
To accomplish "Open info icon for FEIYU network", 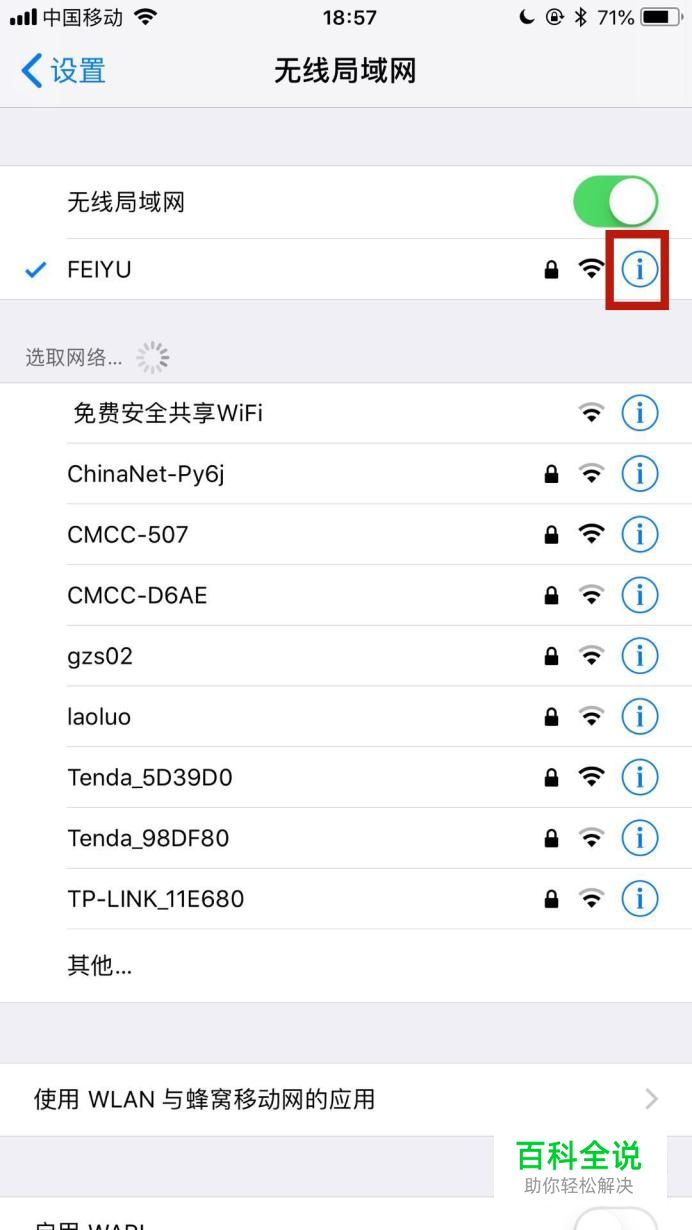I will [x=640, y=268].
